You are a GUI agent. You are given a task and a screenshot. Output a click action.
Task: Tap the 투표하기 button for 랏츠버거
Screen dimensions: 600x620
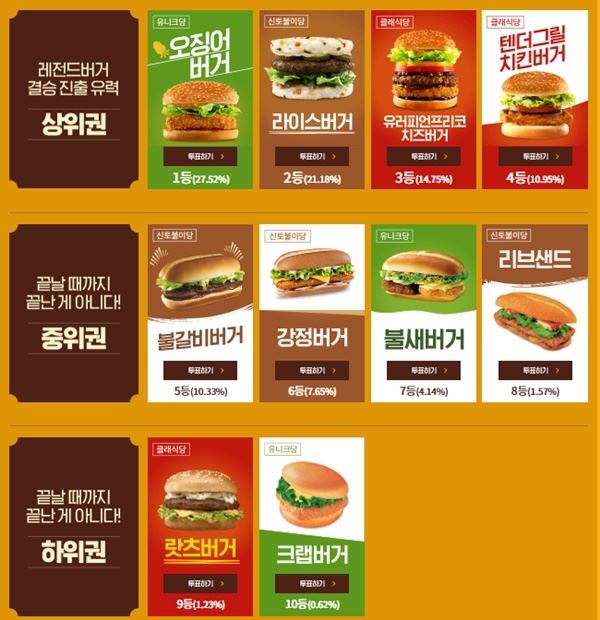coord(200,583)
